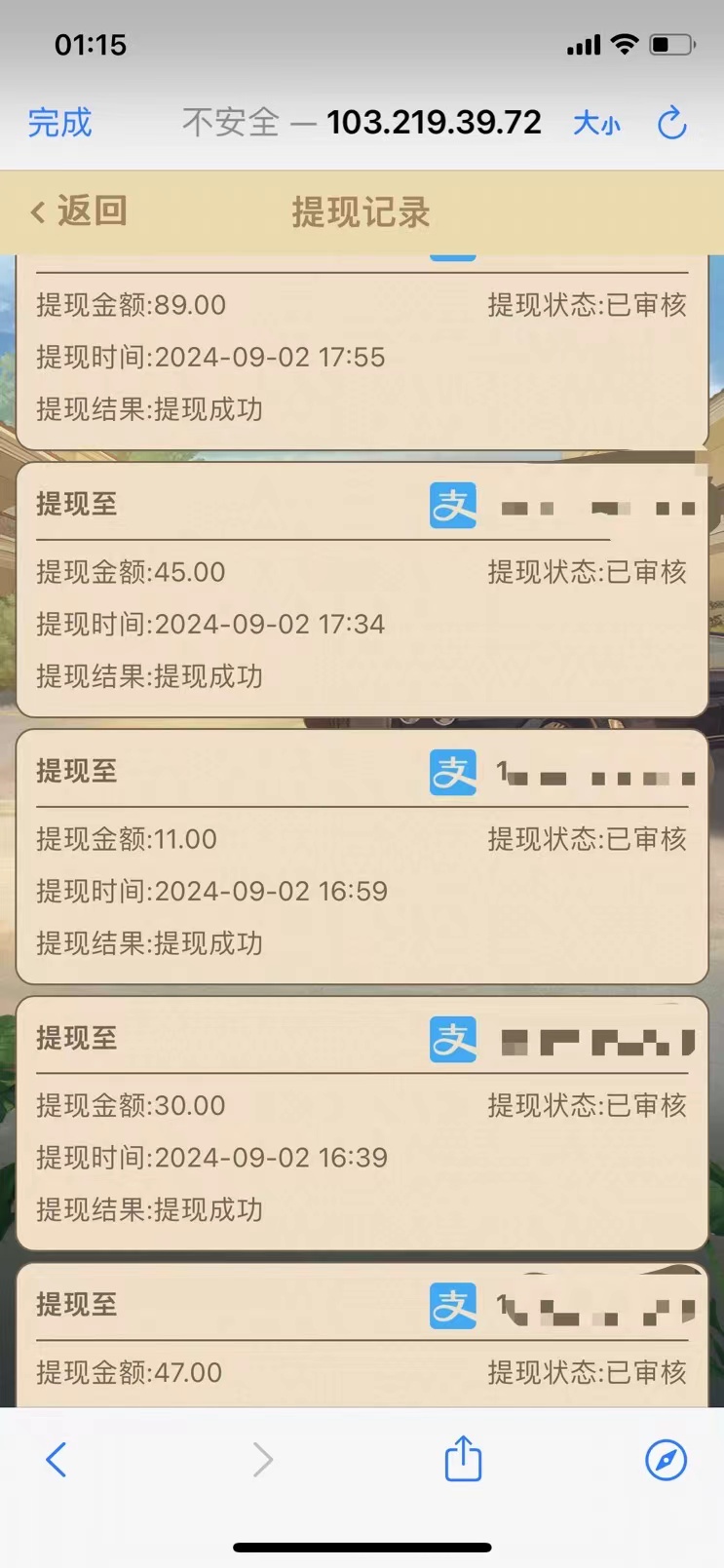
Task: Navigate to the previous page with the browser back arrow
Action: (x=57, y=1459)
